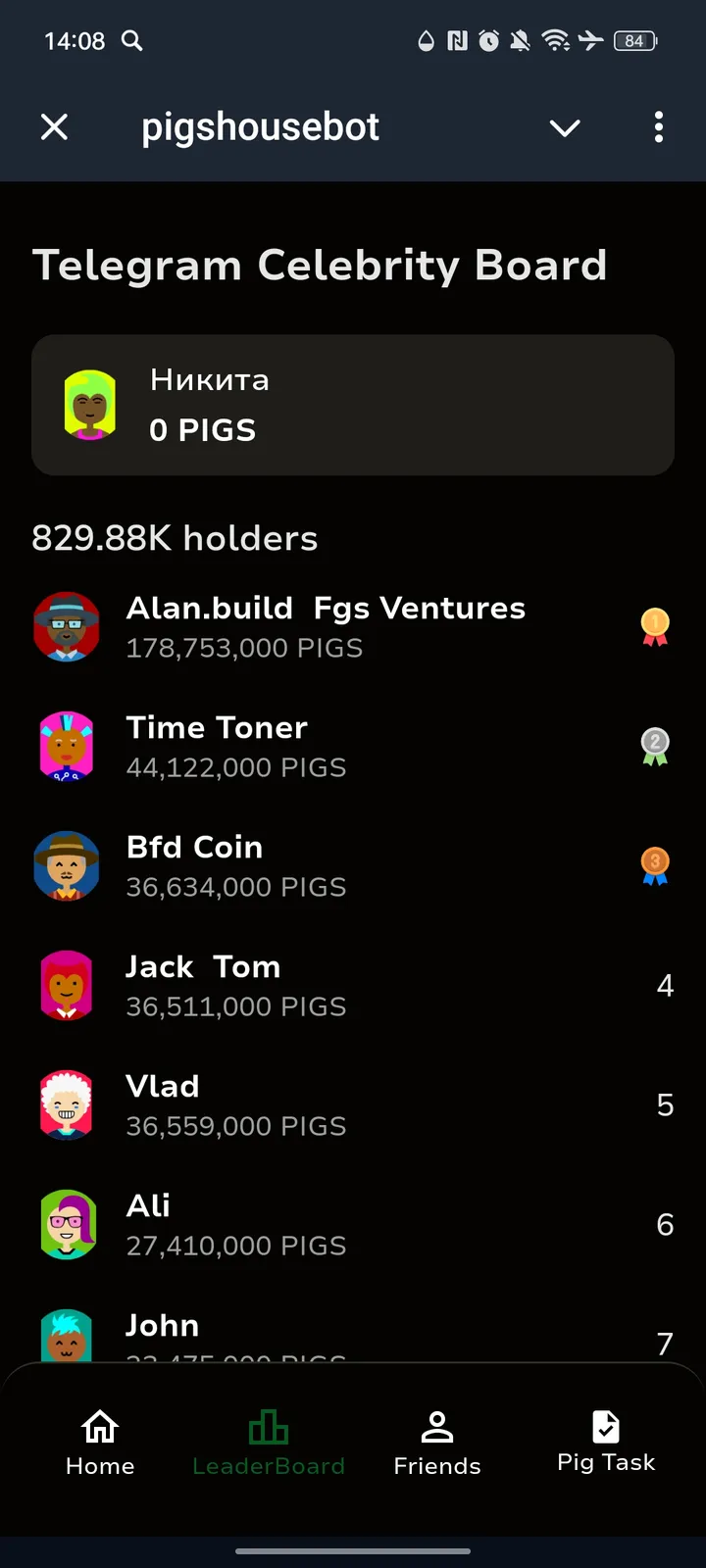
Task: Tap the bronze medal next to Bfd Coin
Action: [x=654, y=865]
